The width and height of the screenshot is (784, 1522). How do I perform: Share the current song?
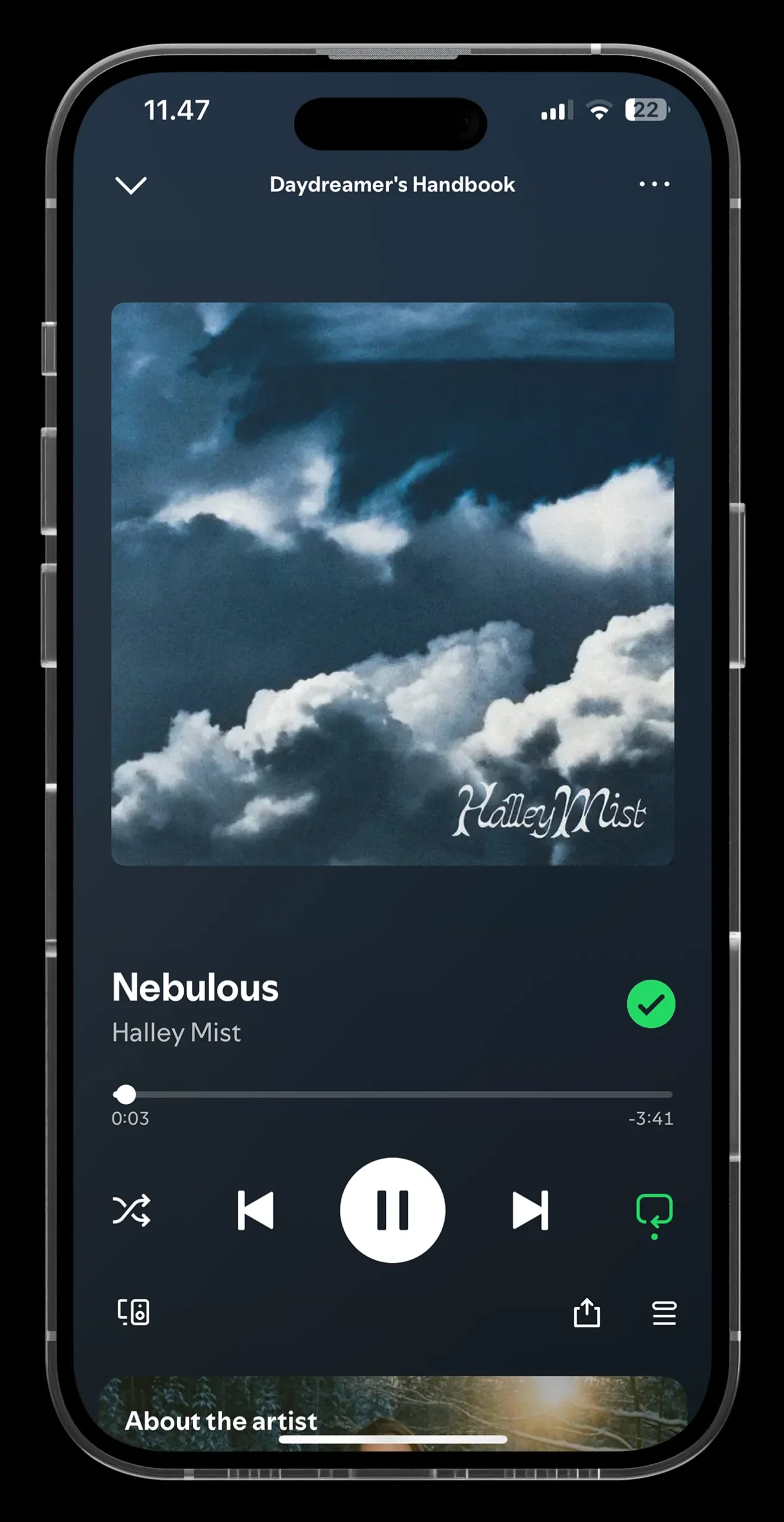[x=587, y=1312]
